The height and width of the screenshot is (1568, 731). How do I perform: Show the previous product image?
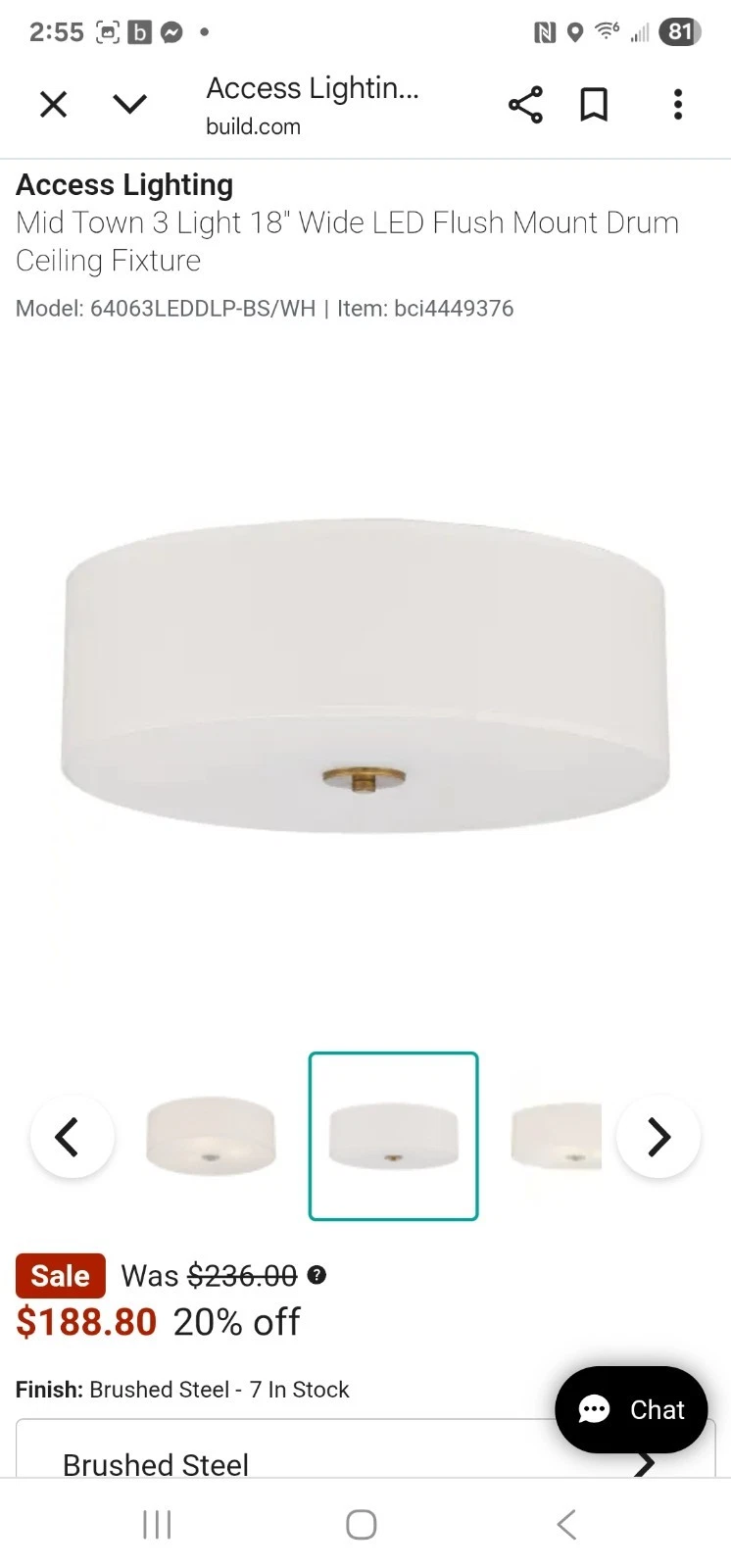pyautogui.click(x=72, y=1137)
